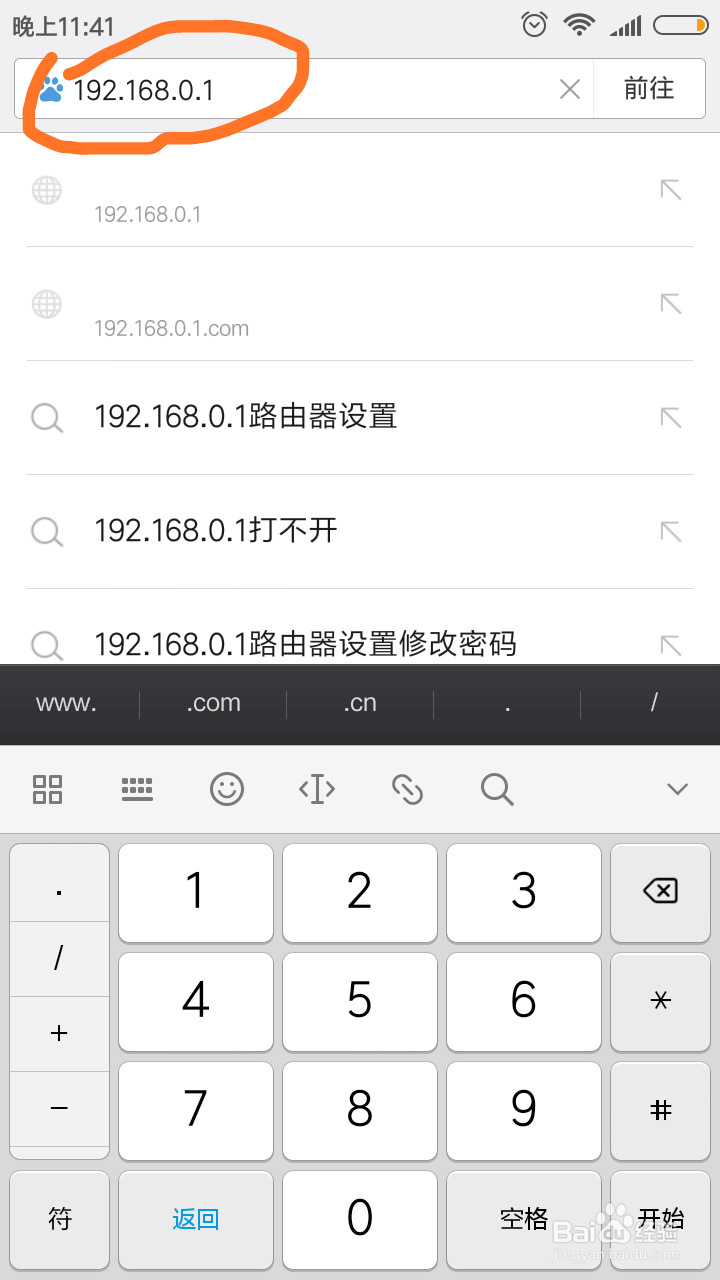Tap the 前往 button to navigate
Viewport: 720px width, 1280px height.
tap(649, 88)
